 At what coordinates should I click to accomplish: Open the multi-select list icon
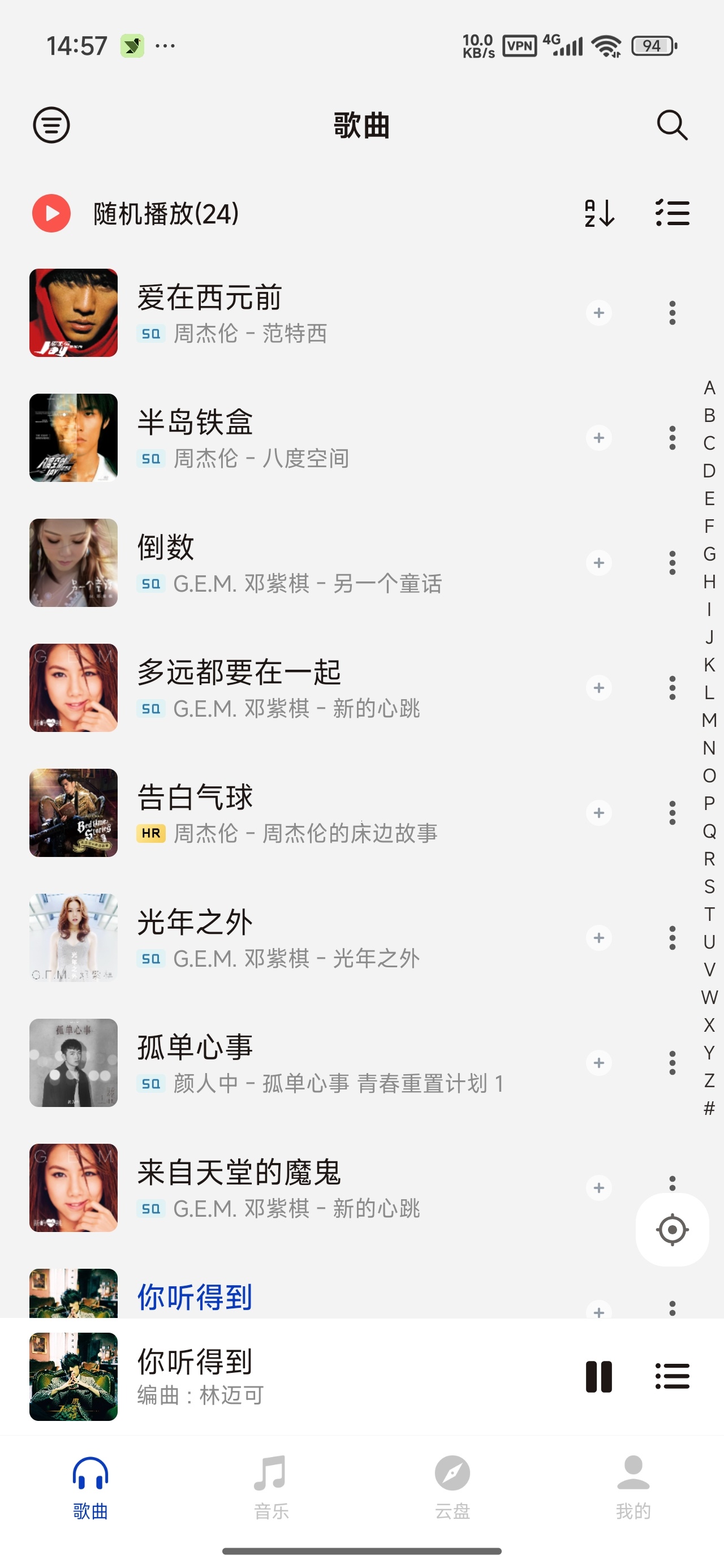672,214
